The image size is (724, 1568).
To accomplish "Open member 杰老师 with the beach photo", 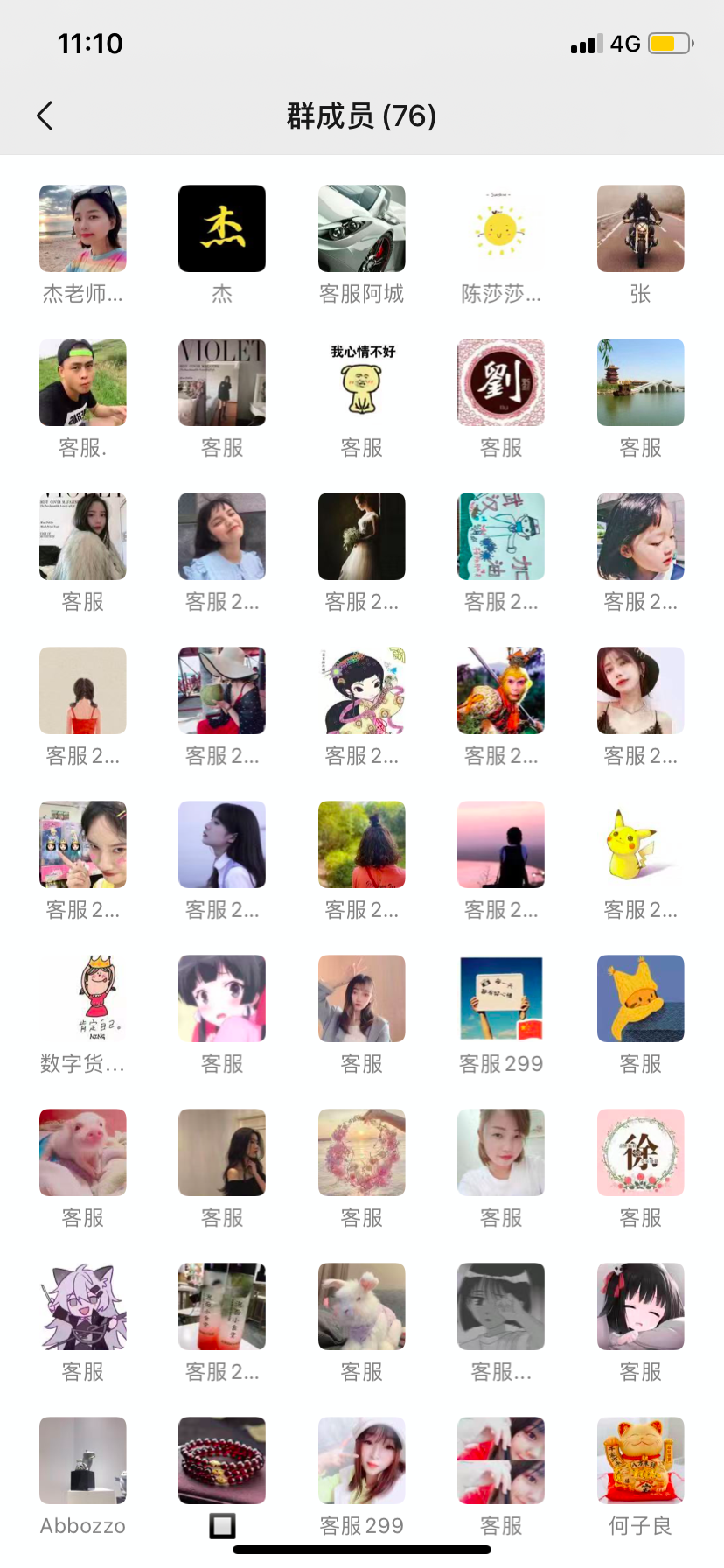I will 83,228.
